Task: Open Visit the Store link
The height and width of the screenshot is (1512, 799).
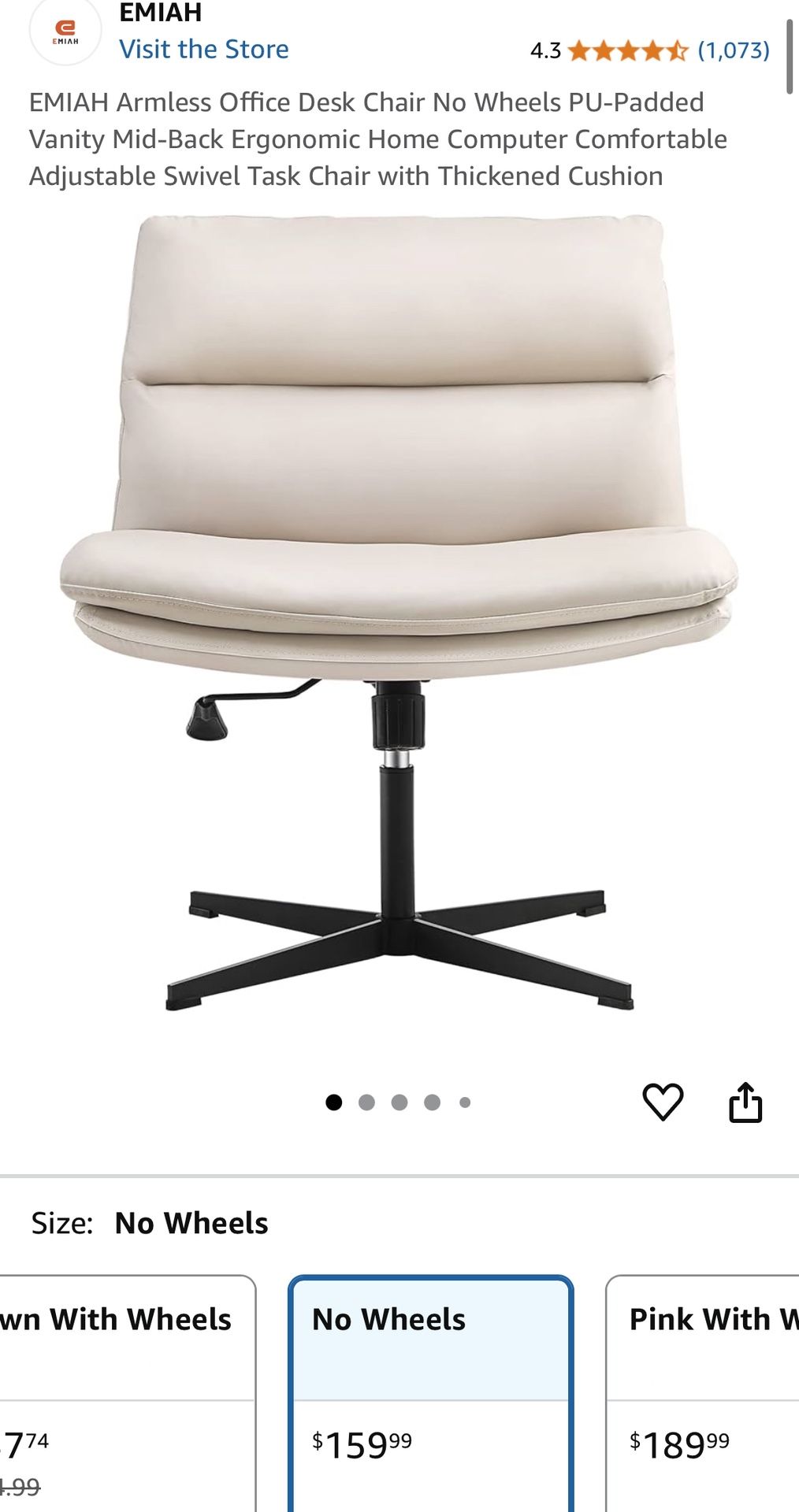Action: coord(204,50)
